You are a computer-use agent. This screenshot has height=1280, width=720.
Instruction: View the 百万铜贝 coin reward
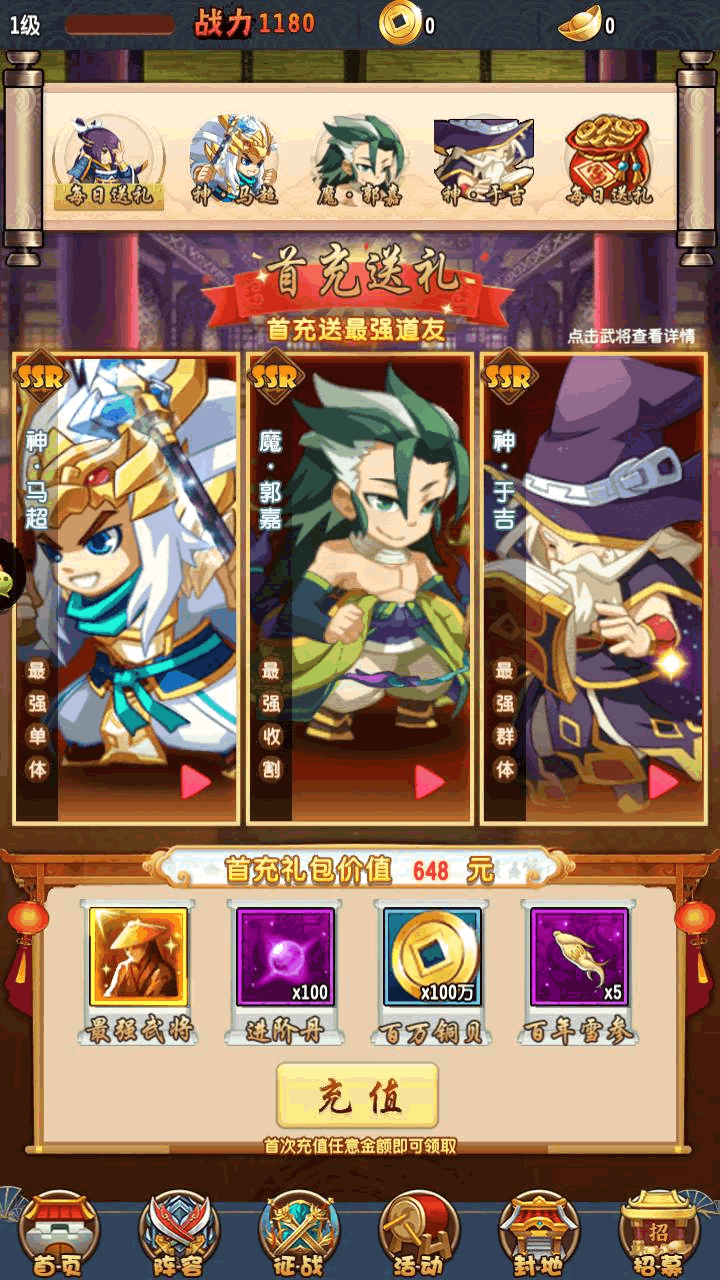[433, 957]
